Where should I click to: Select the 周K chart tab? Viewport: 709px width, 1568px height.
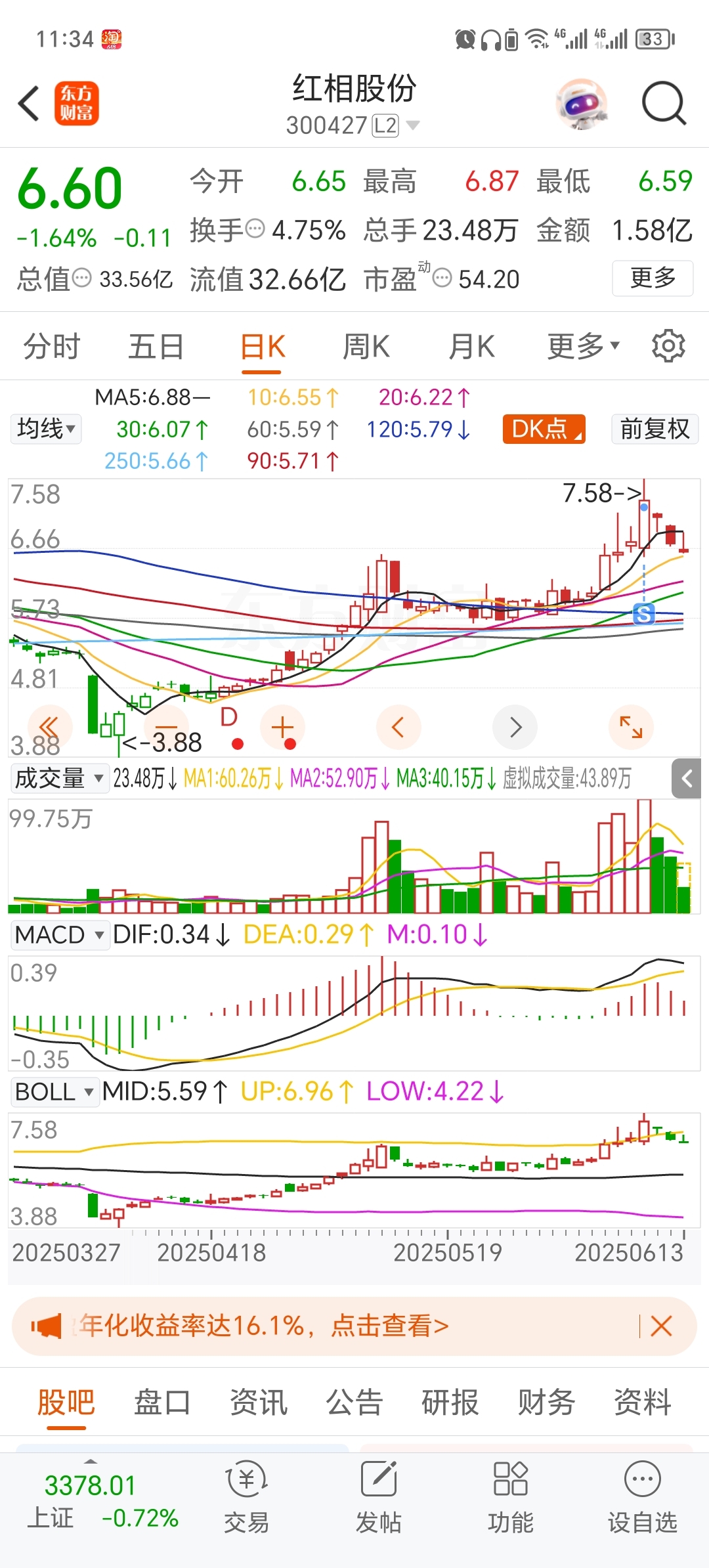[x=366, y=347]
